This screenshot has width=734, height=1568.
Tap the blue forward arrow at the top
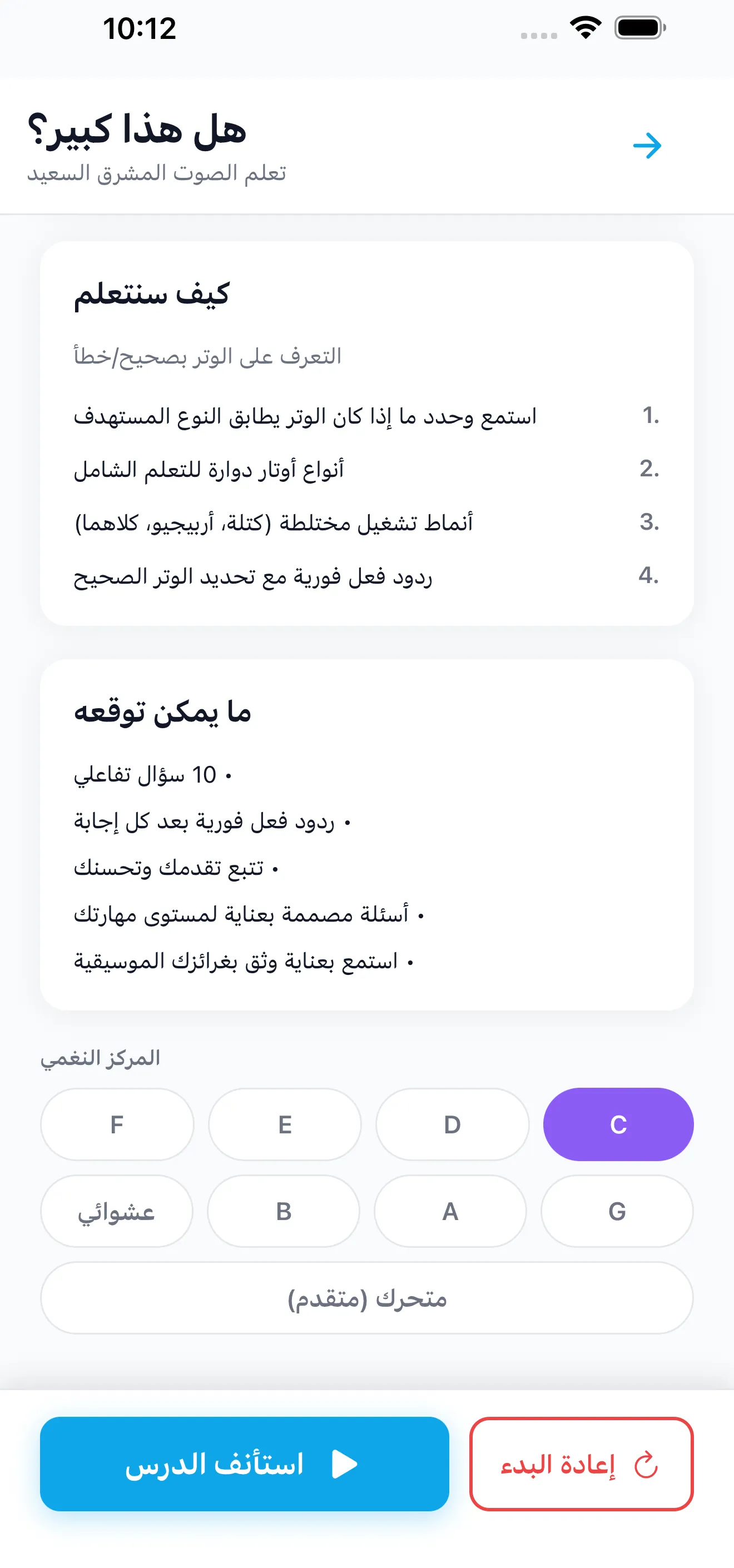(x=648, y=145)
